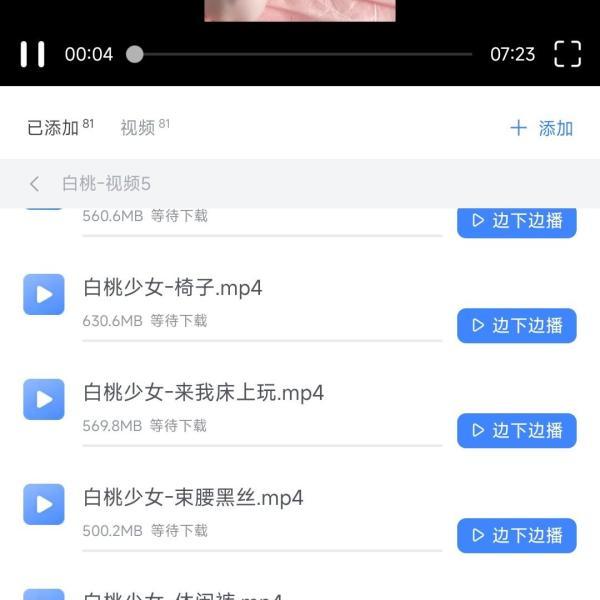This screenshot has width=600, height=600.
Task: Open 白桃少女-束腰黑丝.mp4 file
Action: point(193,498)
